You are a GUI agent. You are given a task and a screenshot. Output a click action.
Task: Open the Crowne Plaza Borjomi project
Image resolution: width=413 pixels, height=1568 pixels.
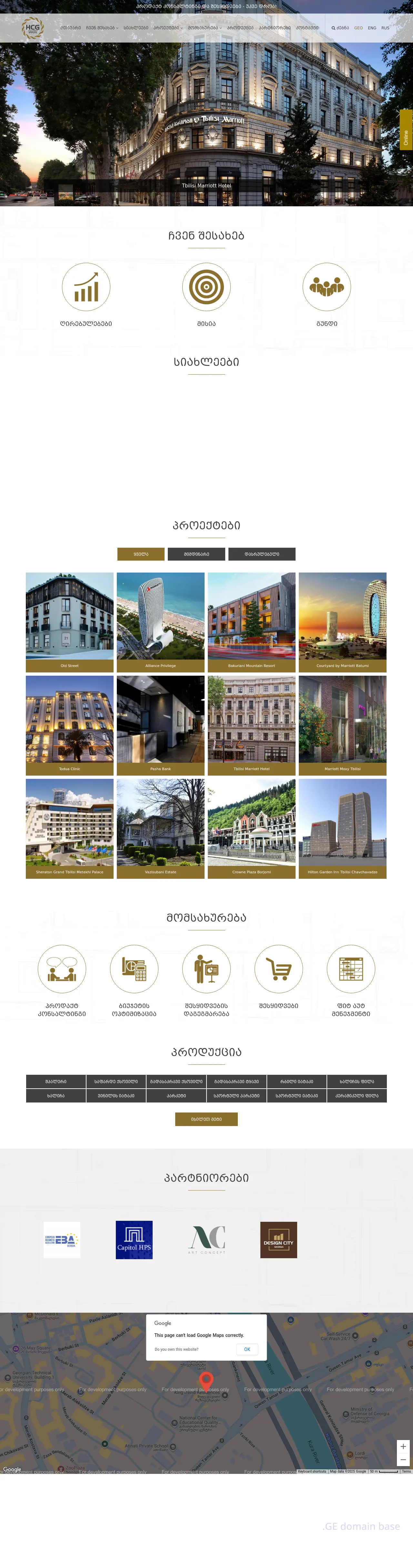(252, 828)
